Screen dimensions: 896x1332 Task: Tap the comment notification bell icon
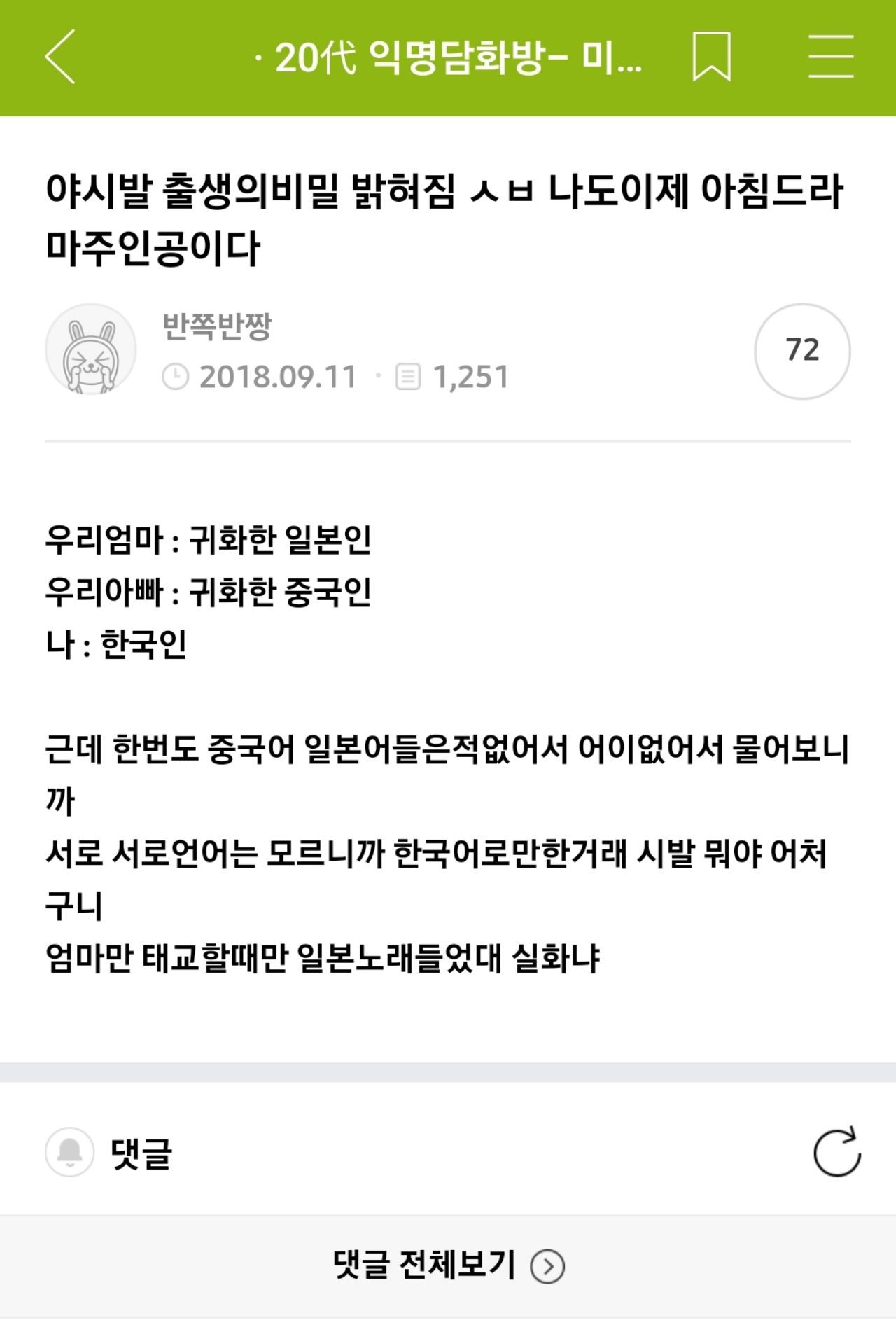pyautogui.click(x=69, y=1152)
